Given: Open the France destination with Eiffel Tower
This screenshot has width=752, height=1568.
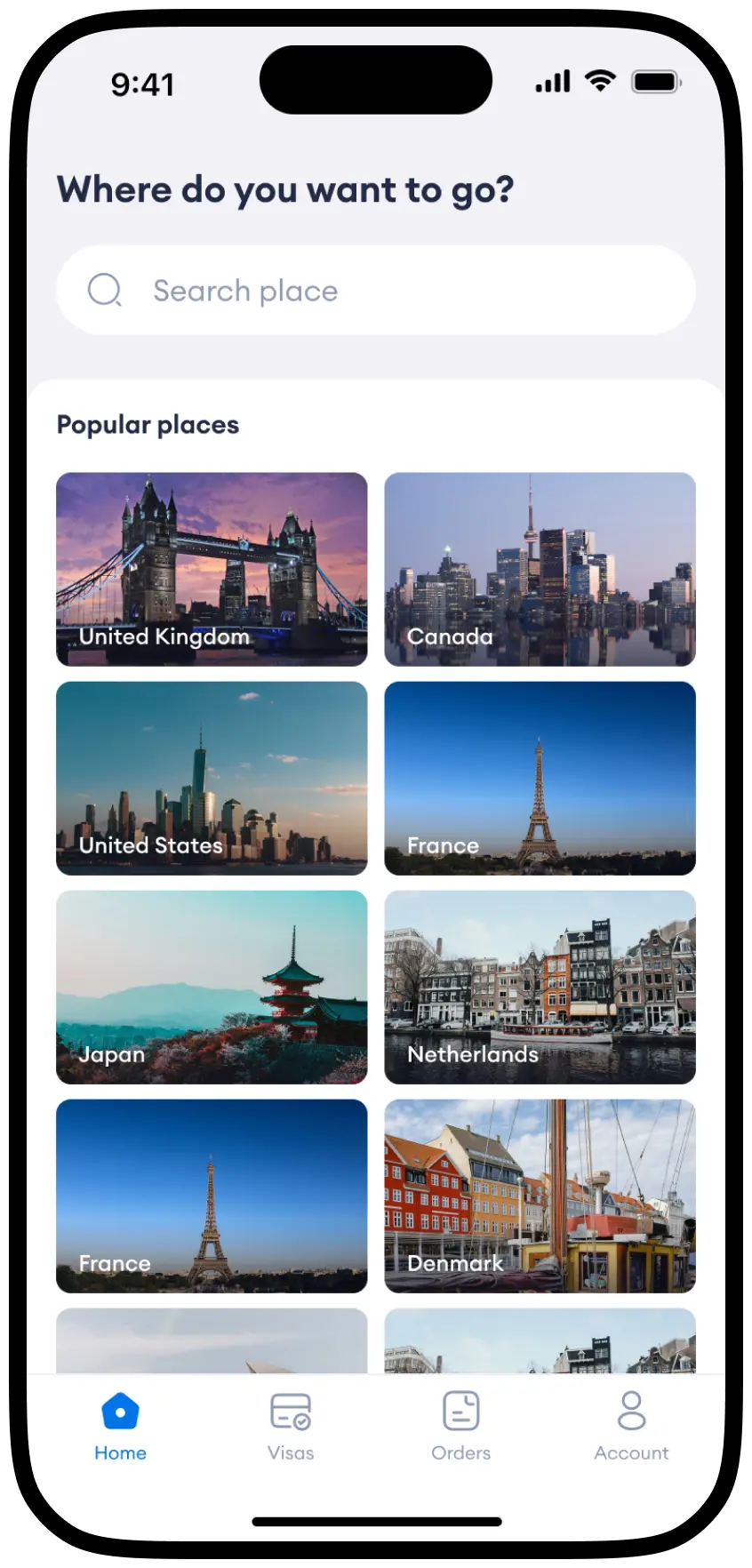Looking at the screenshot, I should tap(540, 778).
